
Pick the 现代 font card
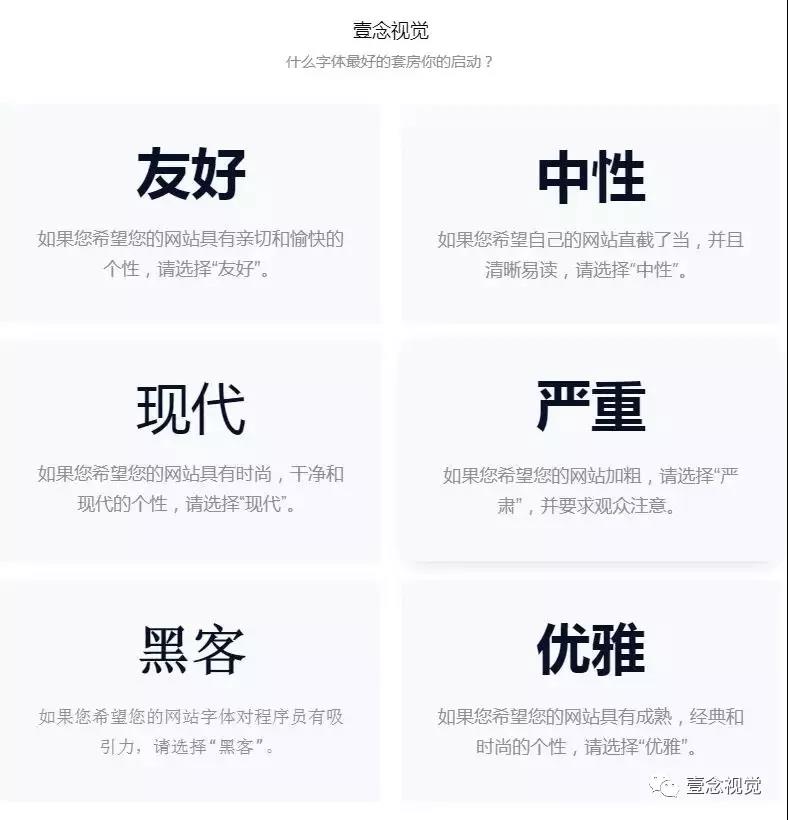190,450
